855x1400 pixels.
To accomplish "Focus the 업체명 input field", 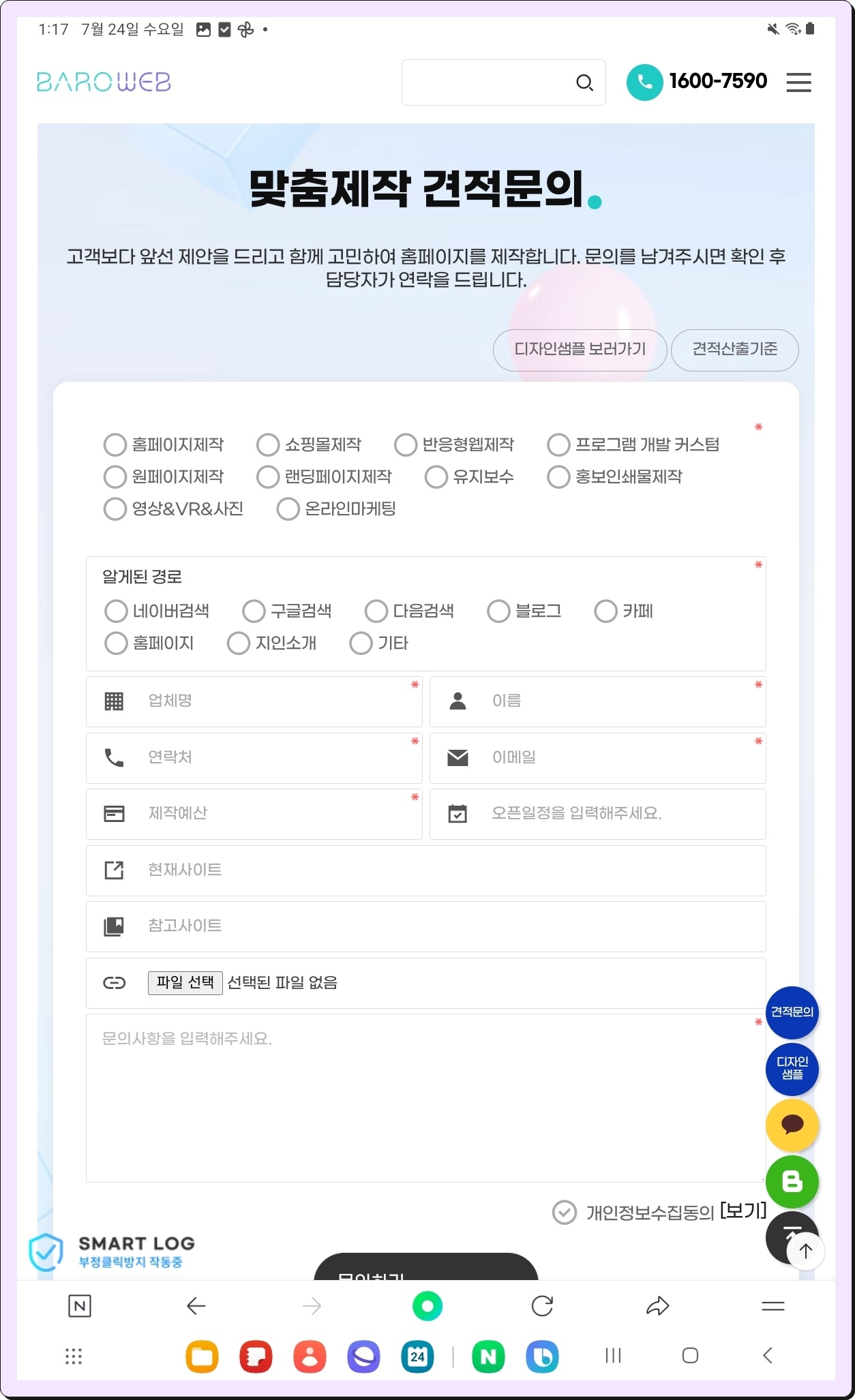I will click(x=273, y=701).
